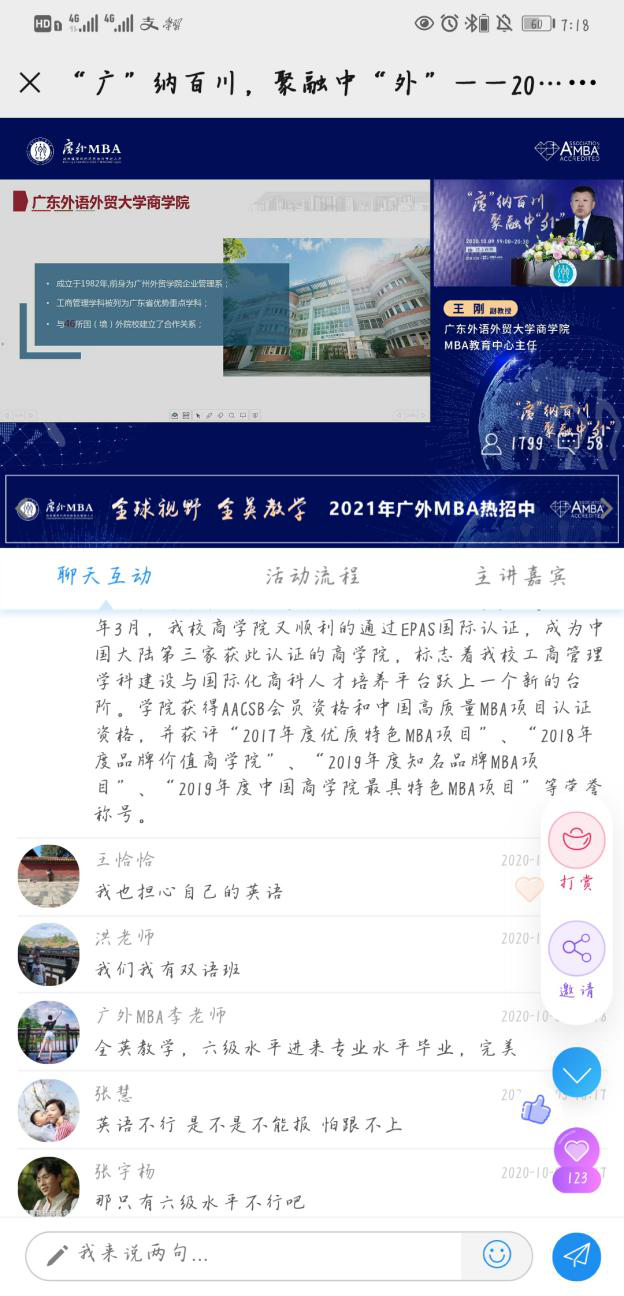Send the chat message
This screenshot has width=624, height=1296.
point(577,1256)
